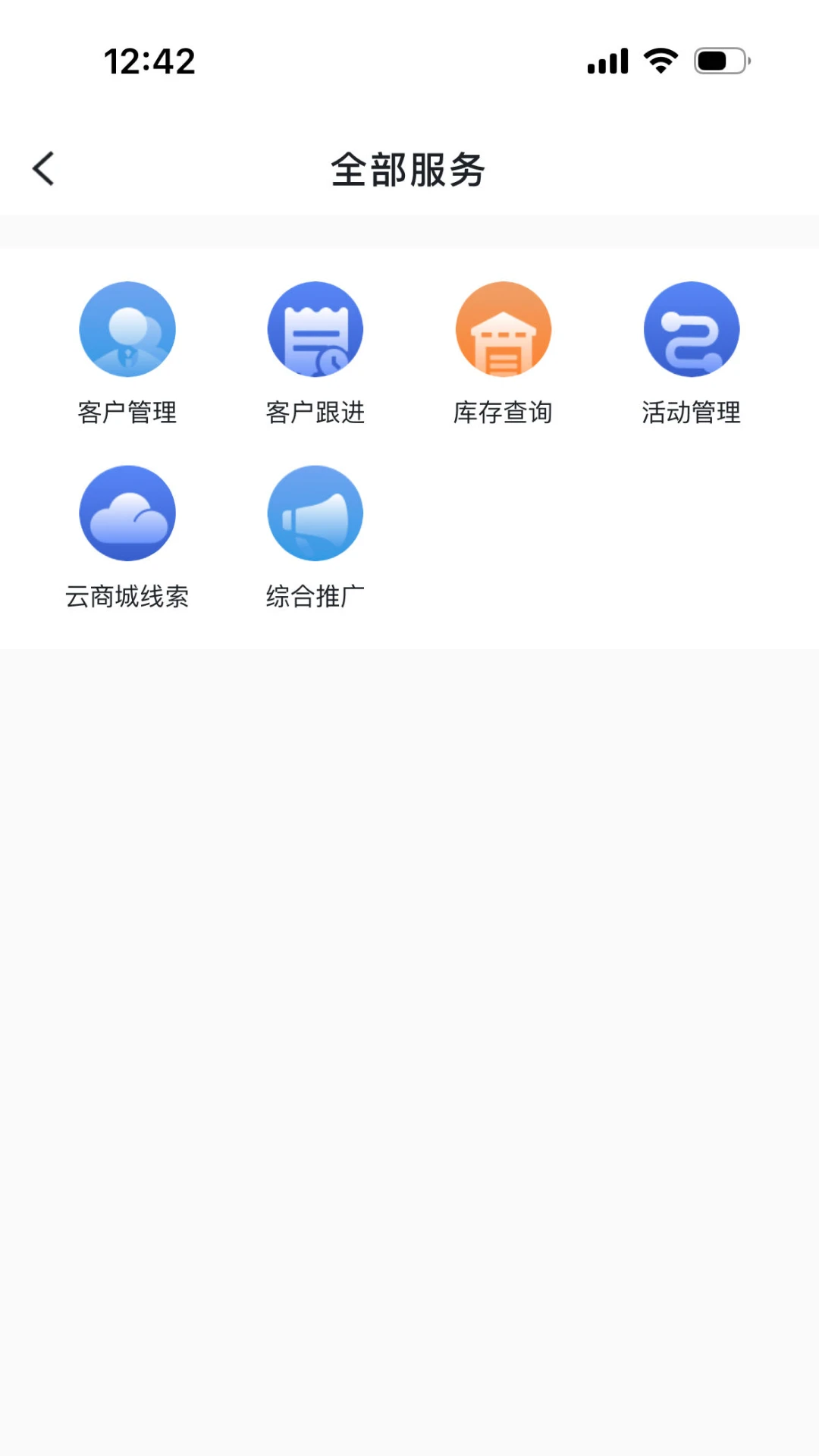Tap the 综合推广 label below the megaphone

315,596
